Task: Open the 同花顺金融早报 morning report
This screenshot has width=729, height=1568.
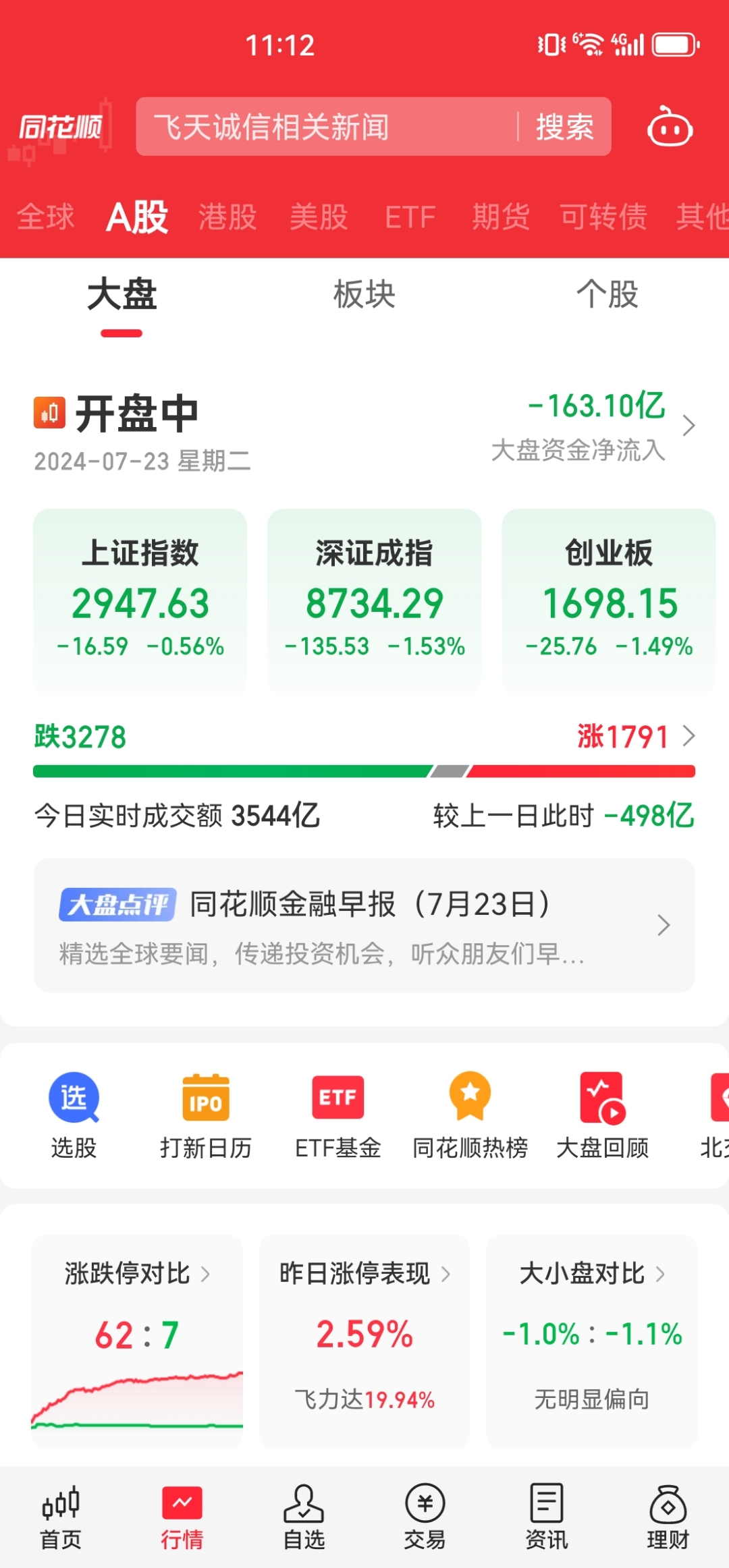Action: 364,926
